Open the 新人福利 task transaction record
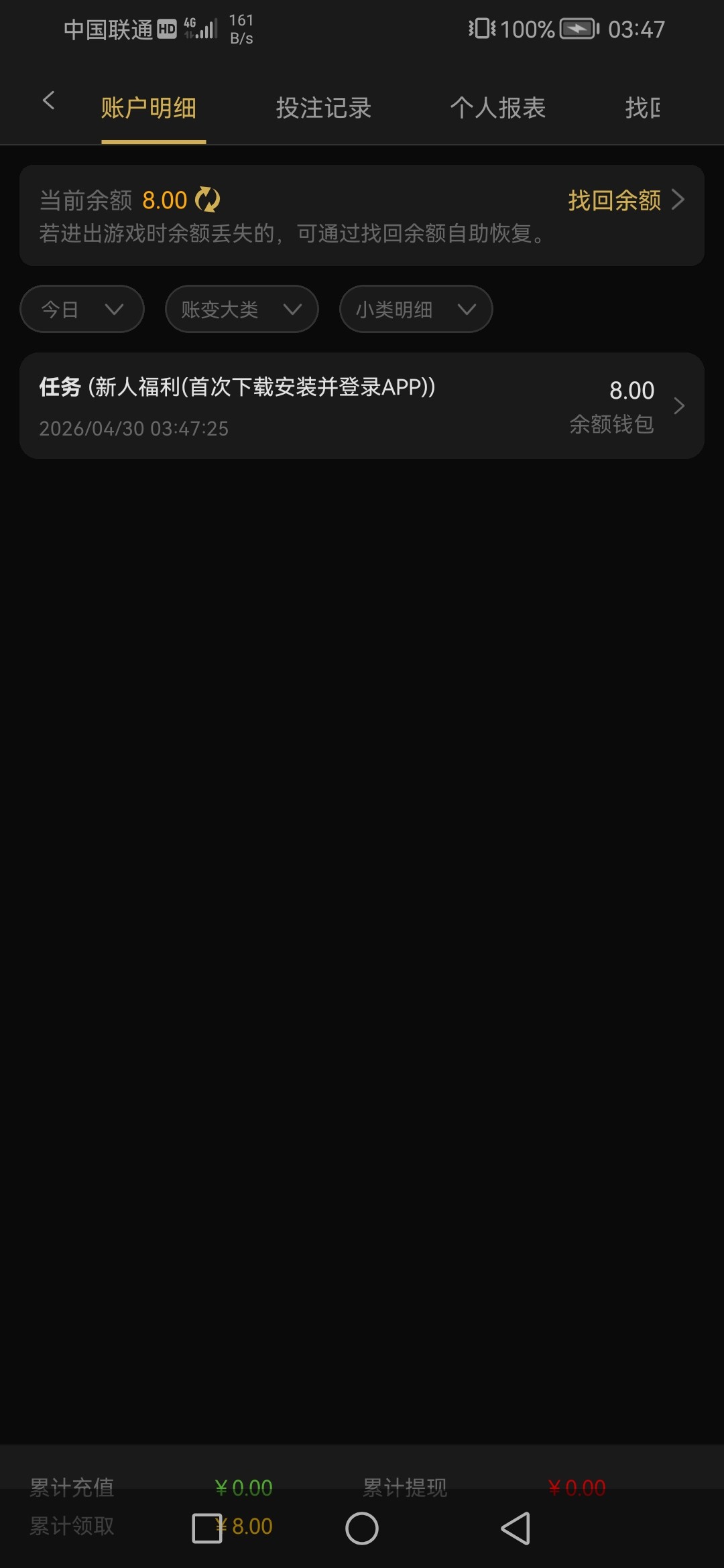The width and height of the screenshot is (724, 1568). 361,406
